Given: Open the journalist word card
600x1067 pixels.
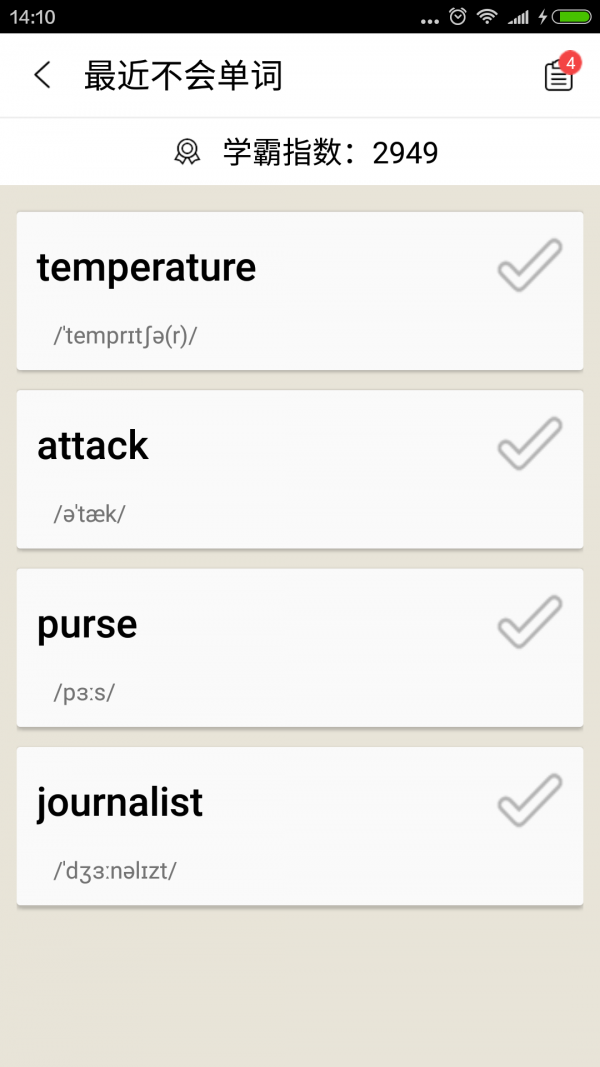Looking at the screenshot, I should tap(250, 826).
